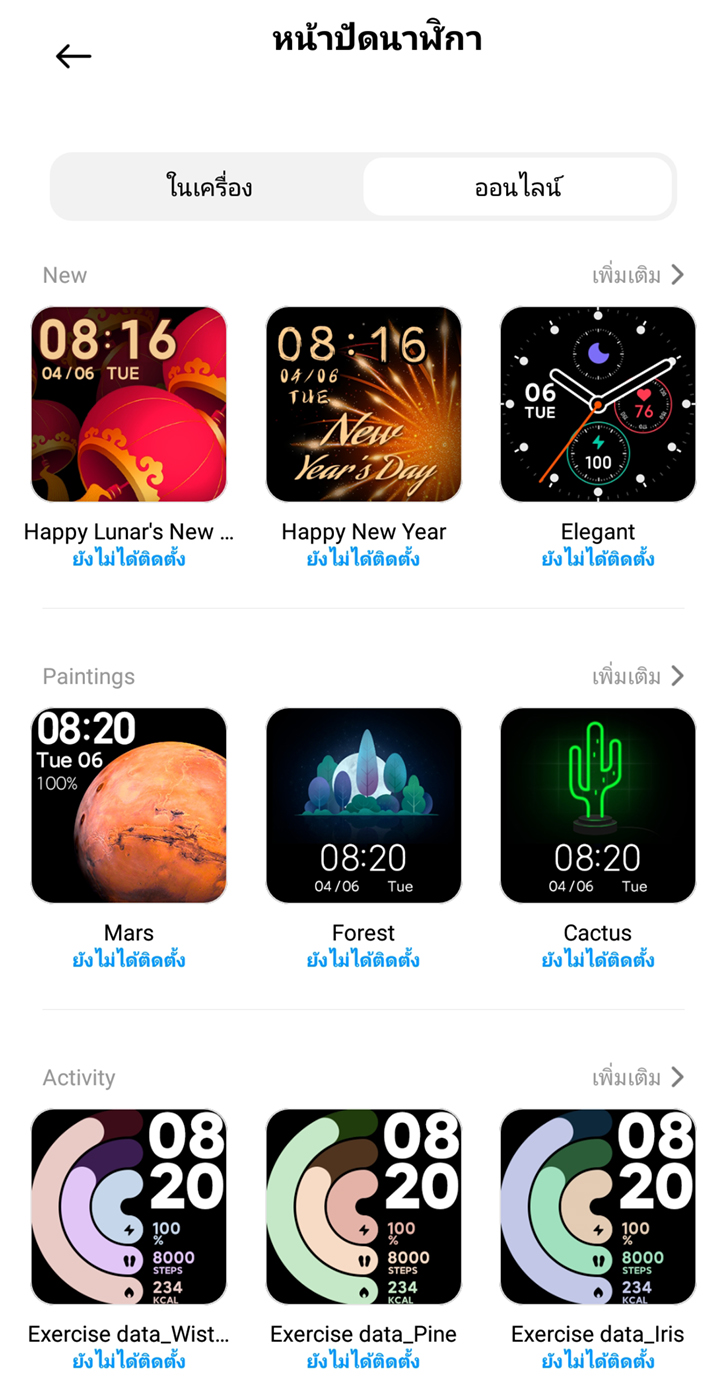Open เพิ่มเติม for the Activity section
720x1400 pixels.
[x=638, y=1078]
